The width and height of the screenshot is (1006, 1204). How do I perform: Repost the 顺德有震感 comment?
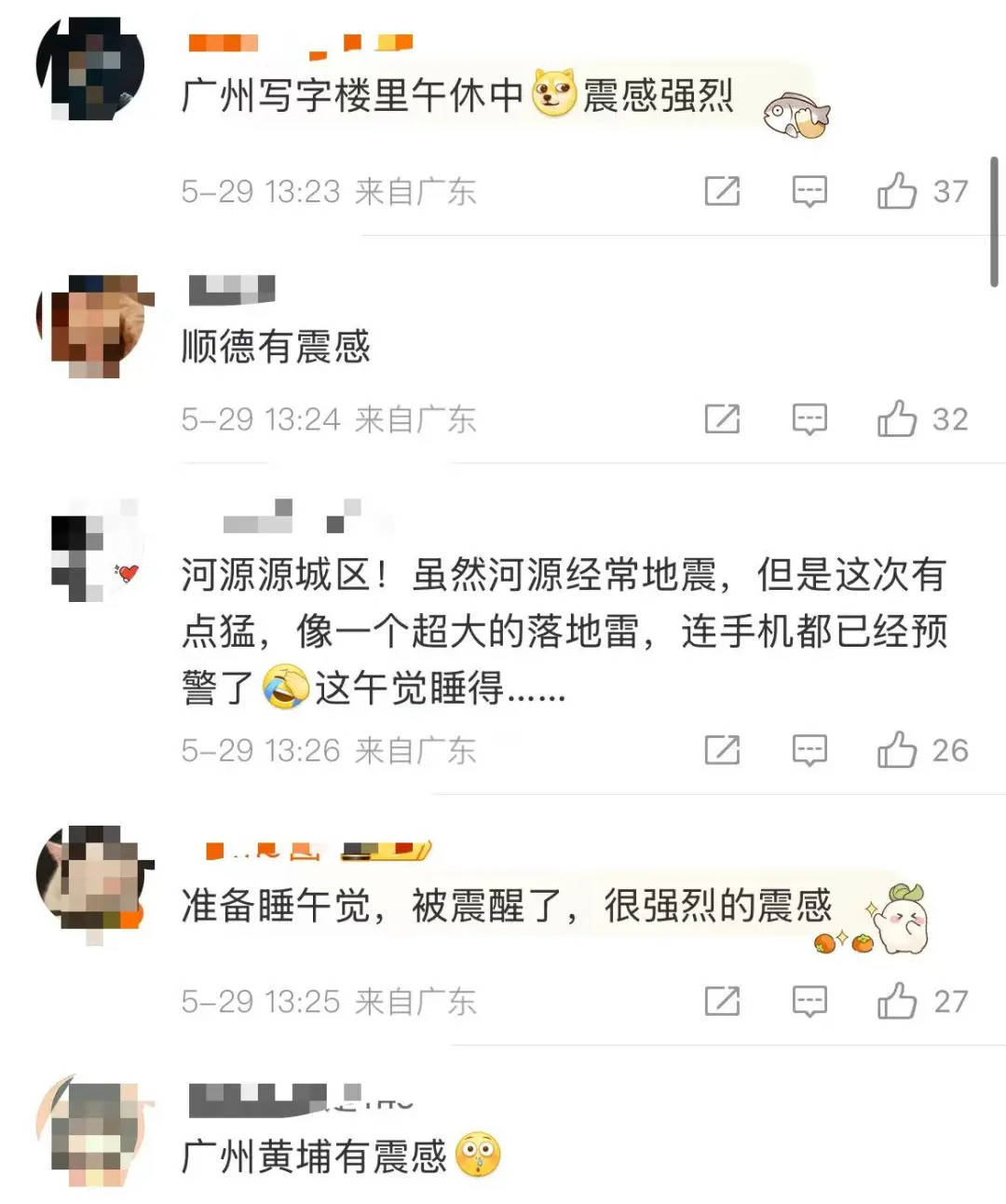[x=722, y=419]
